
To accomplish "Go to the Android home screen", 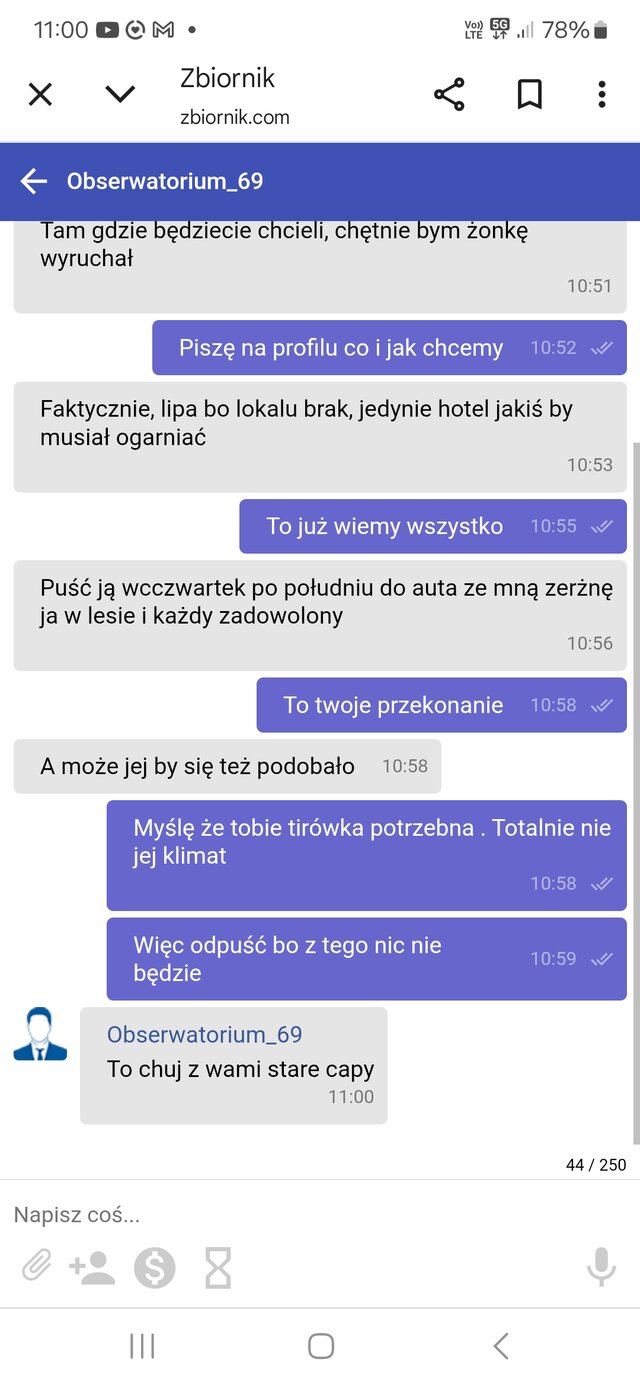I will point(320,1346).
